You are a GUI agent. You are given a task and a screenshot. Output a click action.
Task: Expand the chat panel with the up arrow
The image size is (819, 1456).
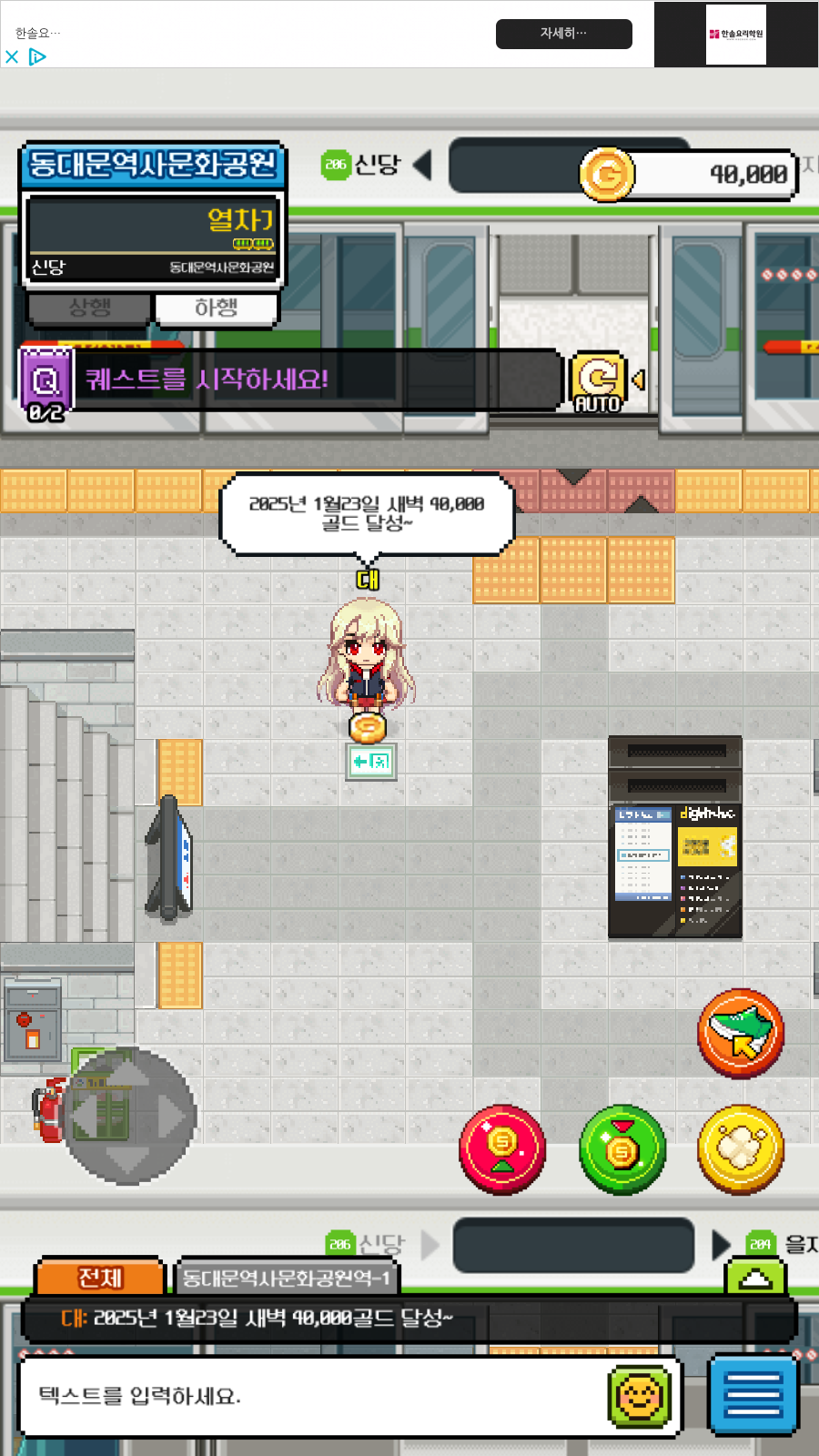tap(755, 1278)
